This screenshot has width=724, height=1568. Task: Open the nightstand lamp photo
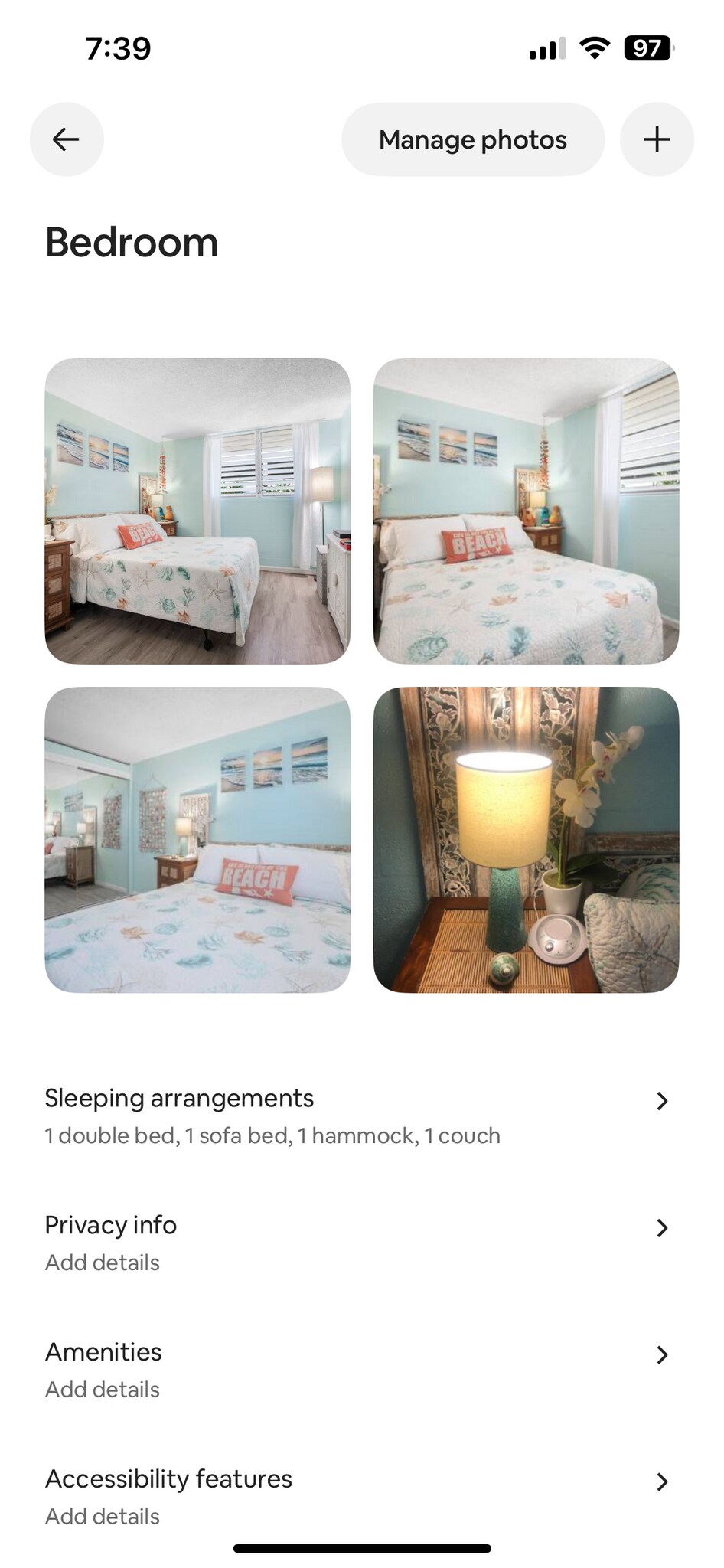coord(526,840)
